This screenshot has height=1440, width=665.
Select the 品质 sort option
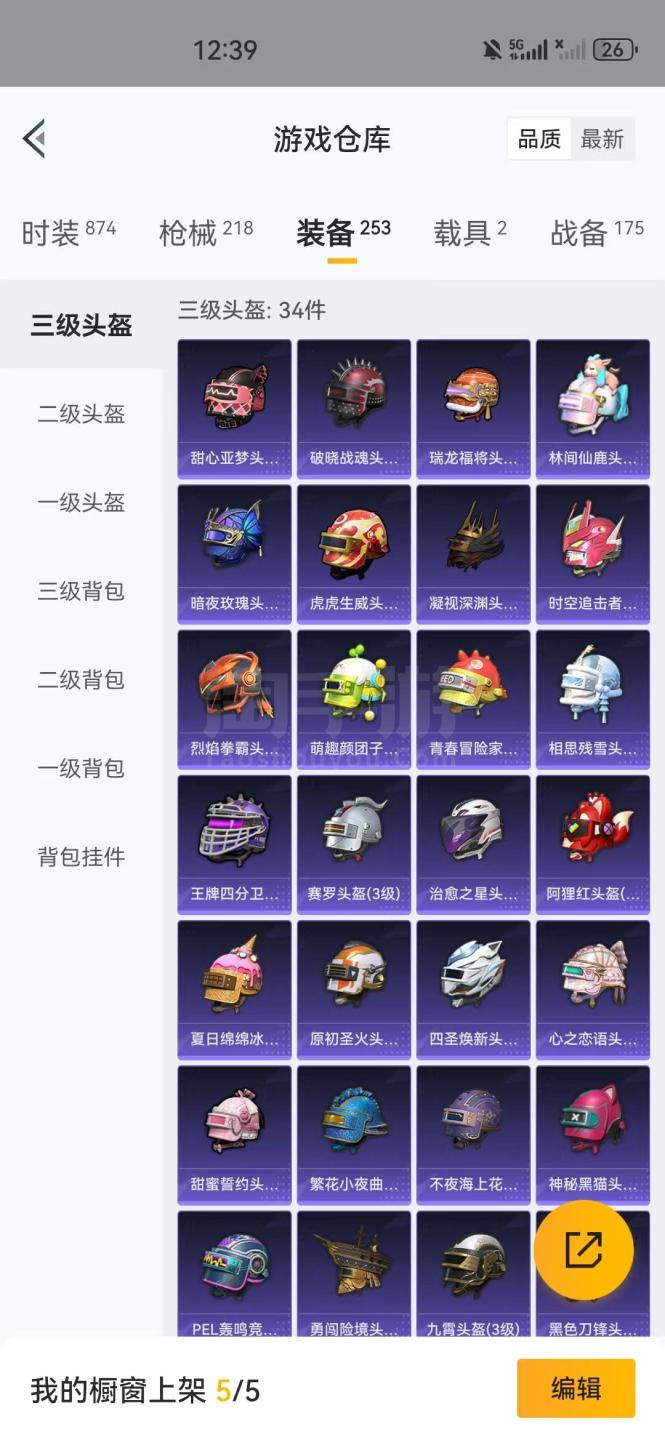[539, 139]
